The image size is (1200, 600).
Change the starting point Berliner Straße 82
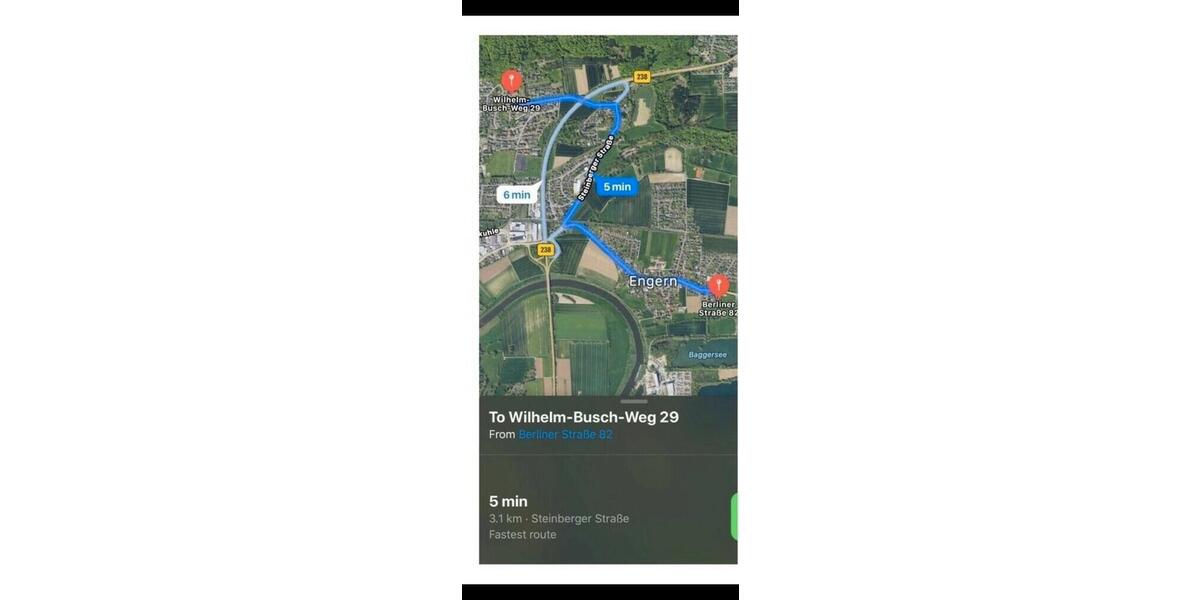565,435
